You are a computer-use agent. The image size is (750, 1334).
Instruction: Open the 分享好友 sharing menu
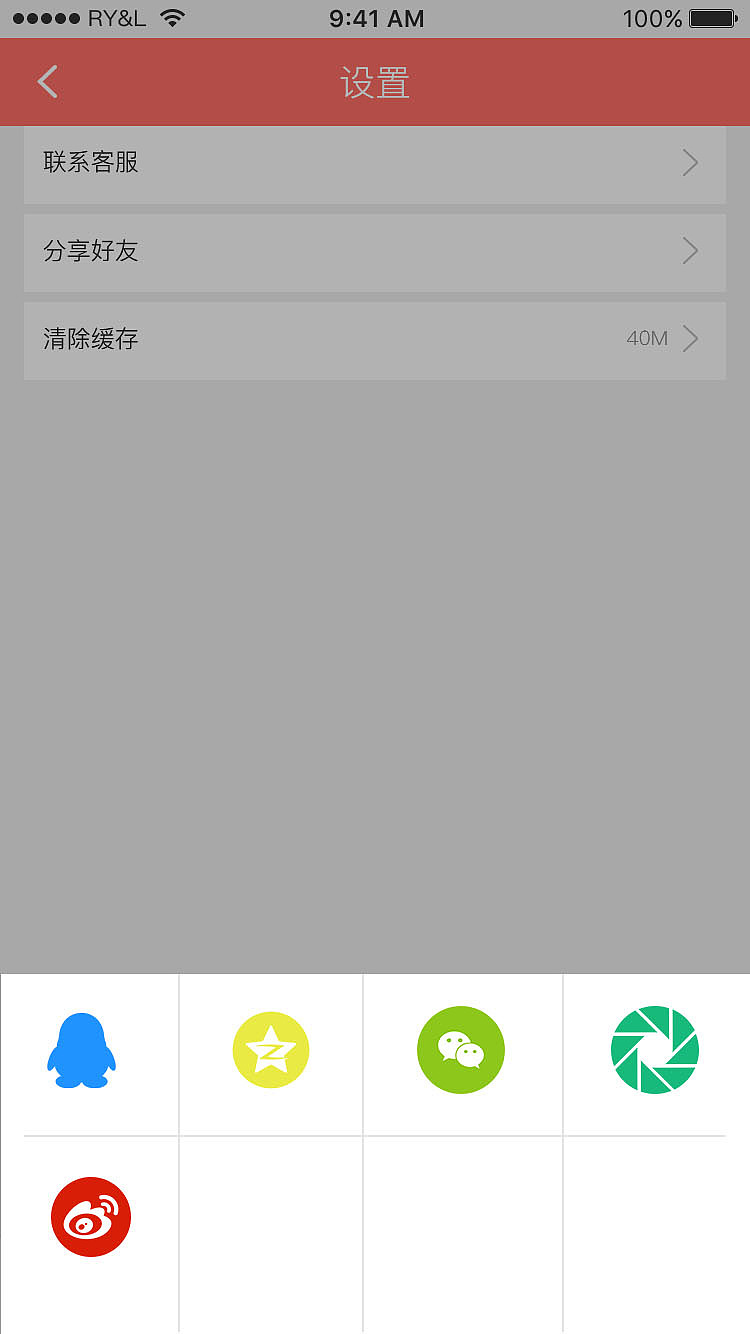pyautogui.click(x=375, y=251)
